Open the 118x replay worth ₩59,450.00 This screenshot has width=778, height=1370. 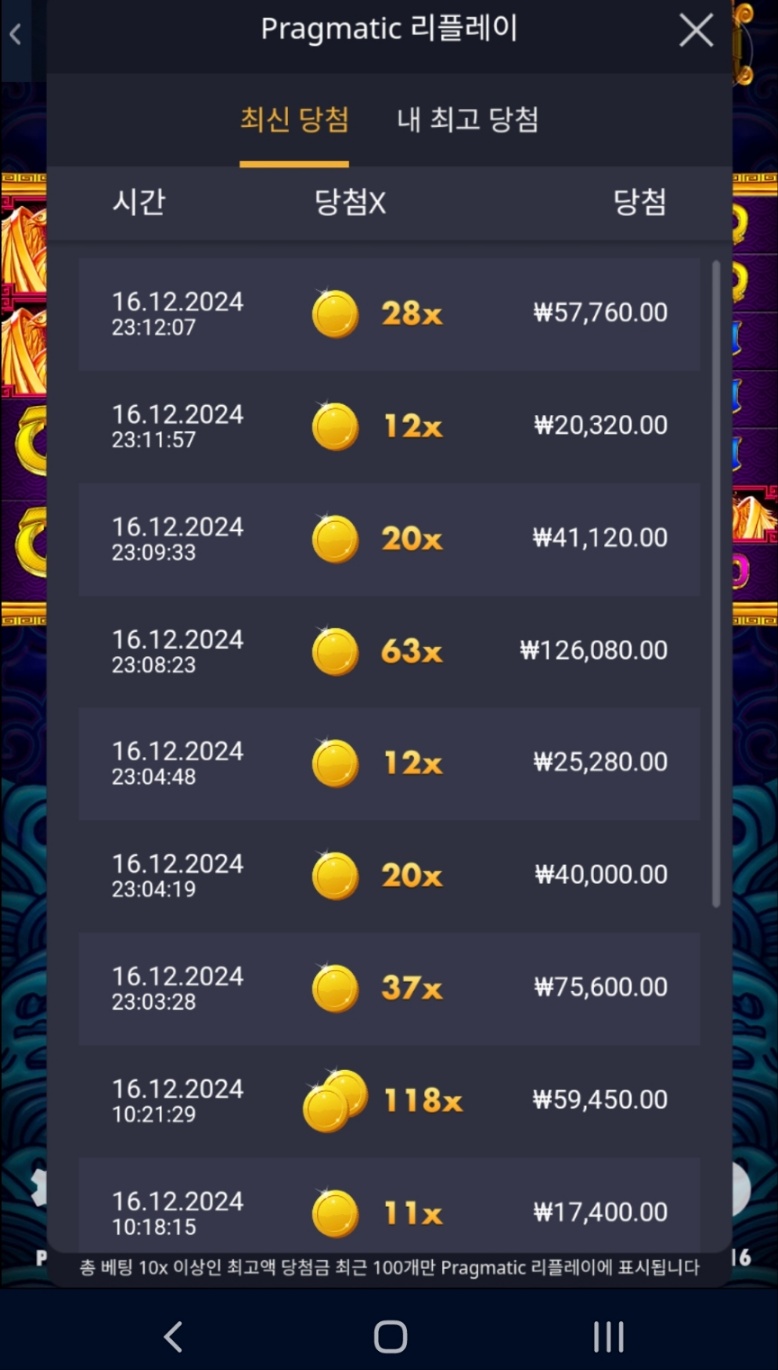click(x=389, y=1100)
